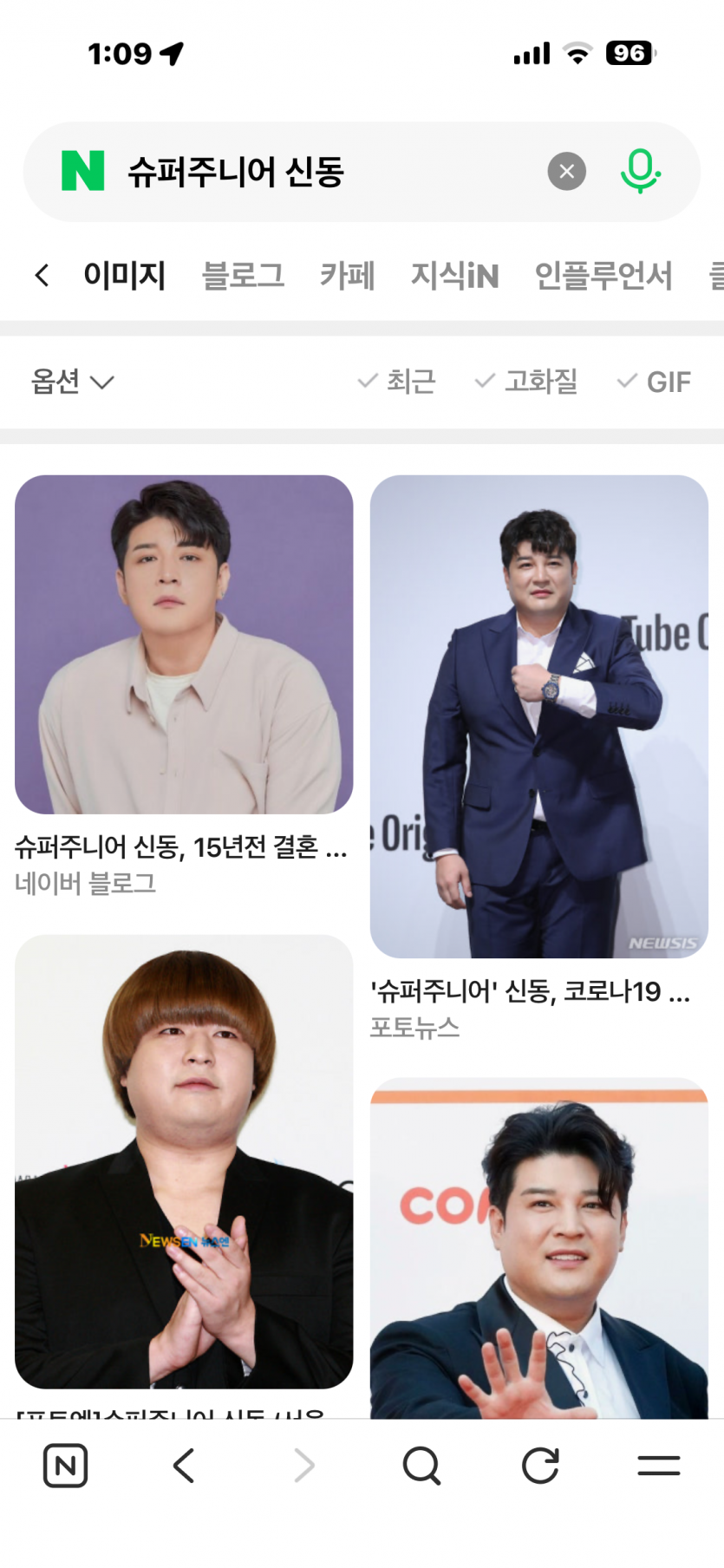The image size is (724, 1568).
Task: Open the image titled 15년전 결혼
Action: [184, 644]
